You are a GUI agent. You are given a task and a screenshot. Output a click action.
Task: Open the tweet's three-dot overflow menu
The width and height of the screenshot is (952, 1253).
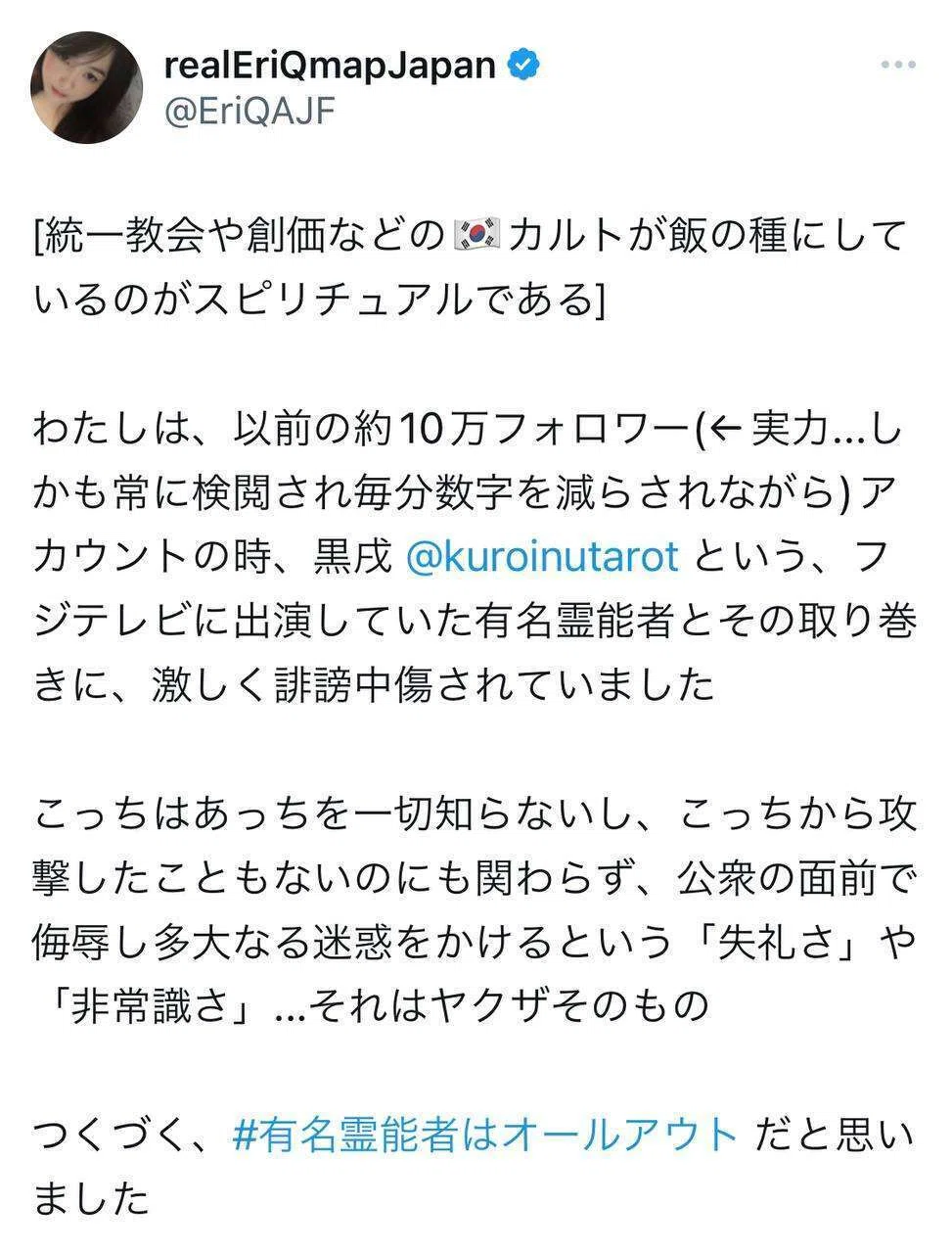[898, 66]
